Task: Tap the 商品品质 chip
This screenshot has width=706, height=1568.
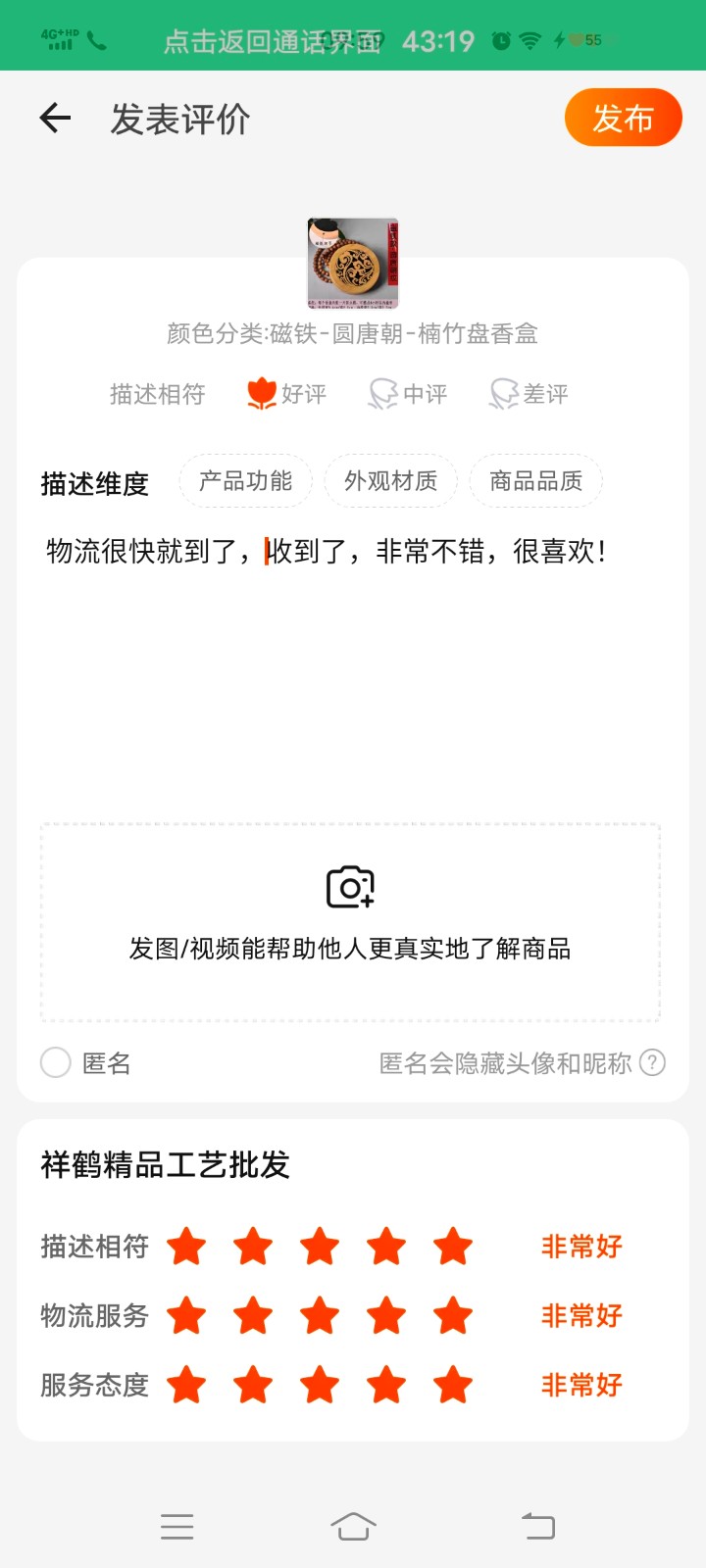Action: (x=535, y=481)
